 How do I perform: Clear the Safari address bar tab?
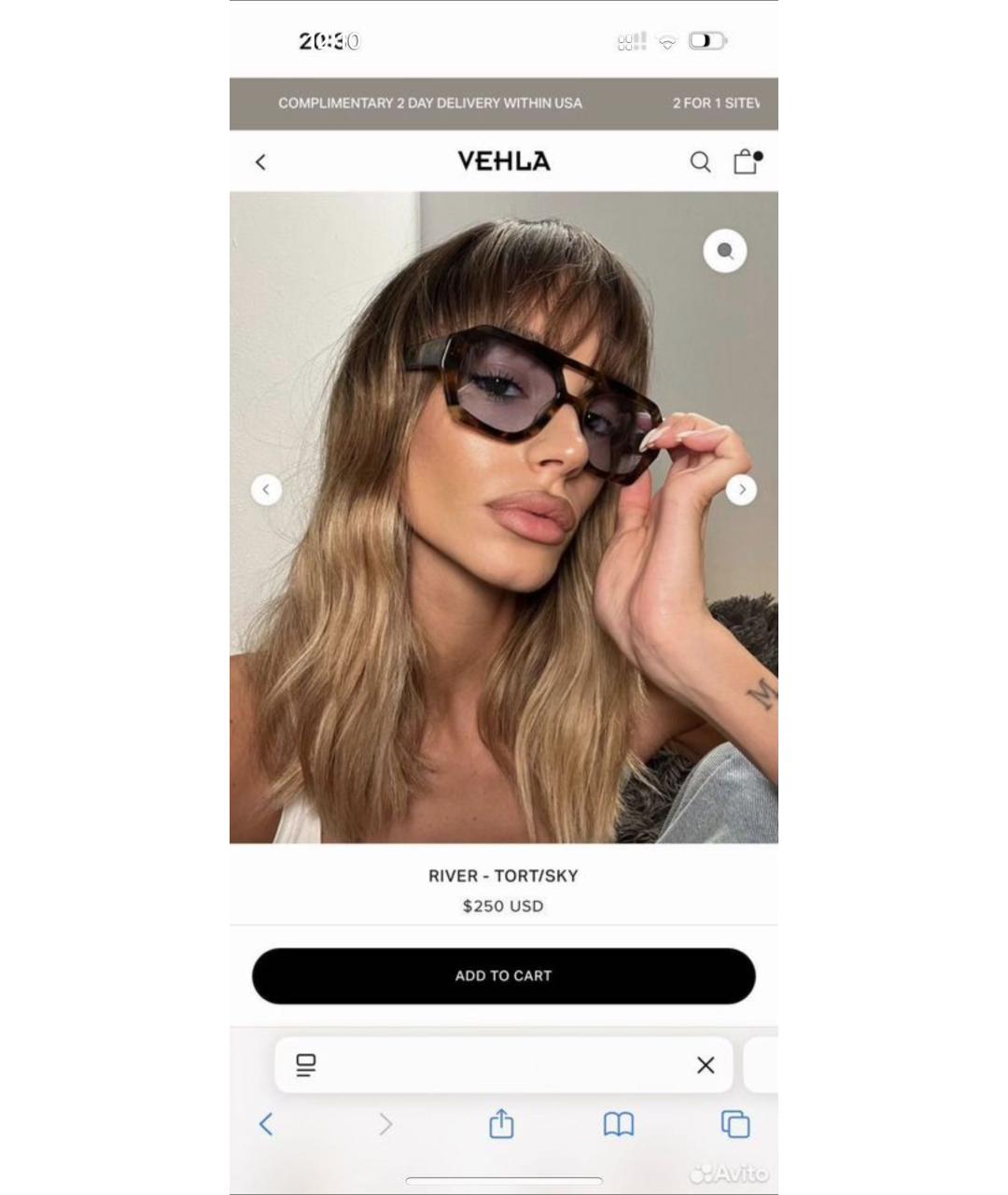pos(706,1065)
